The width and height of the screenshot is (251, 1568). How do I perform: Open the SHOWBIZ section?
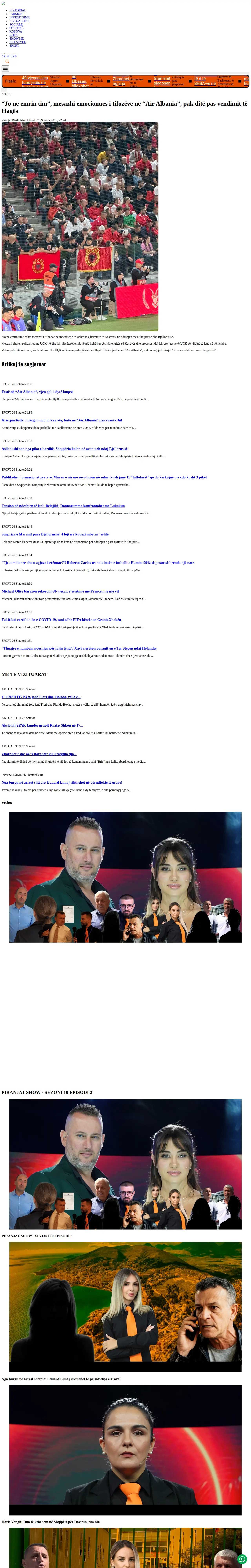pos(16,38)
